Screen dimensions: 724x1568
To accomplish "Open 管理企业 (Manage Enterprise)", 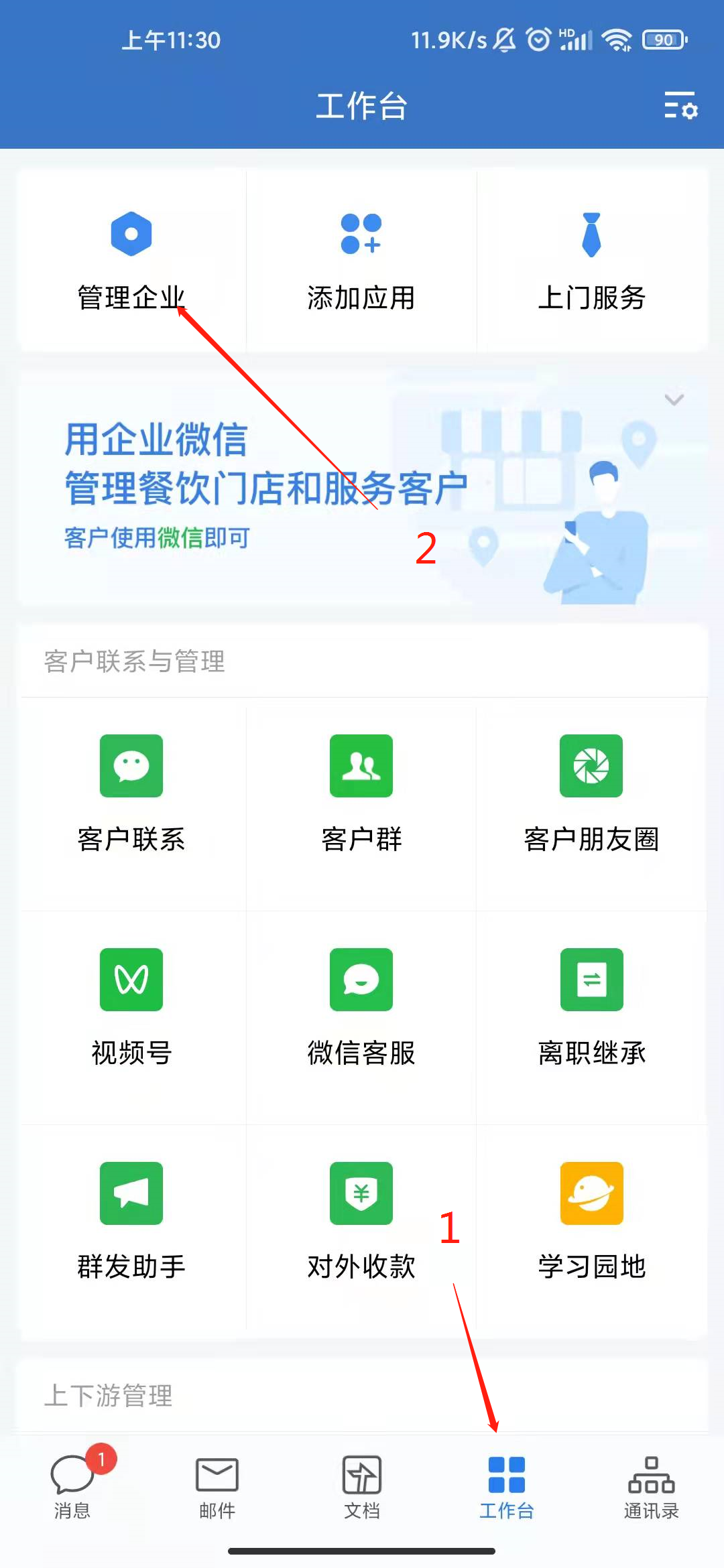I will coord(131,260).
